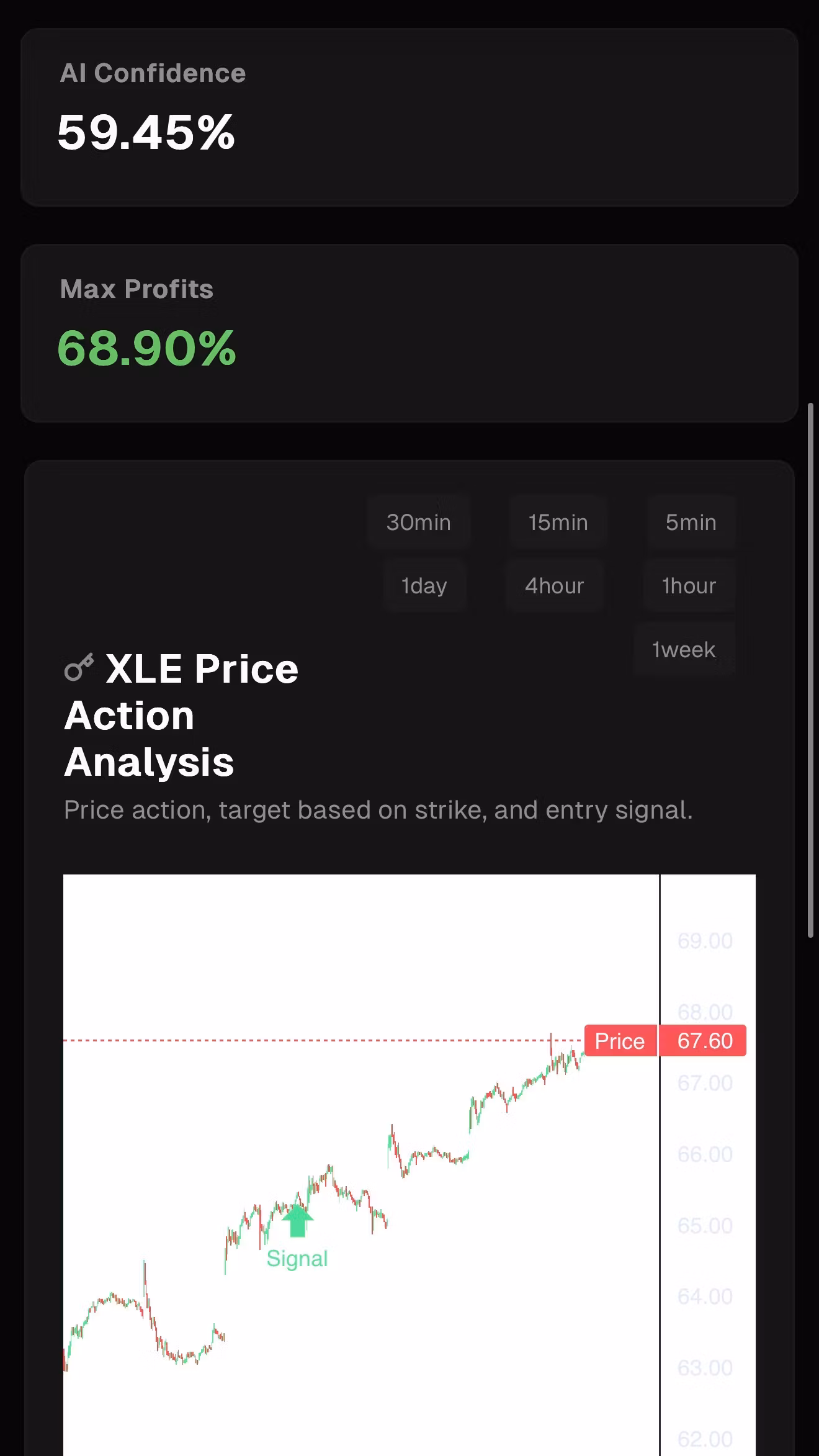Screen dimensions: 819x1456
Task: Select the 4hour interval
Action: (x=554, y=585)
